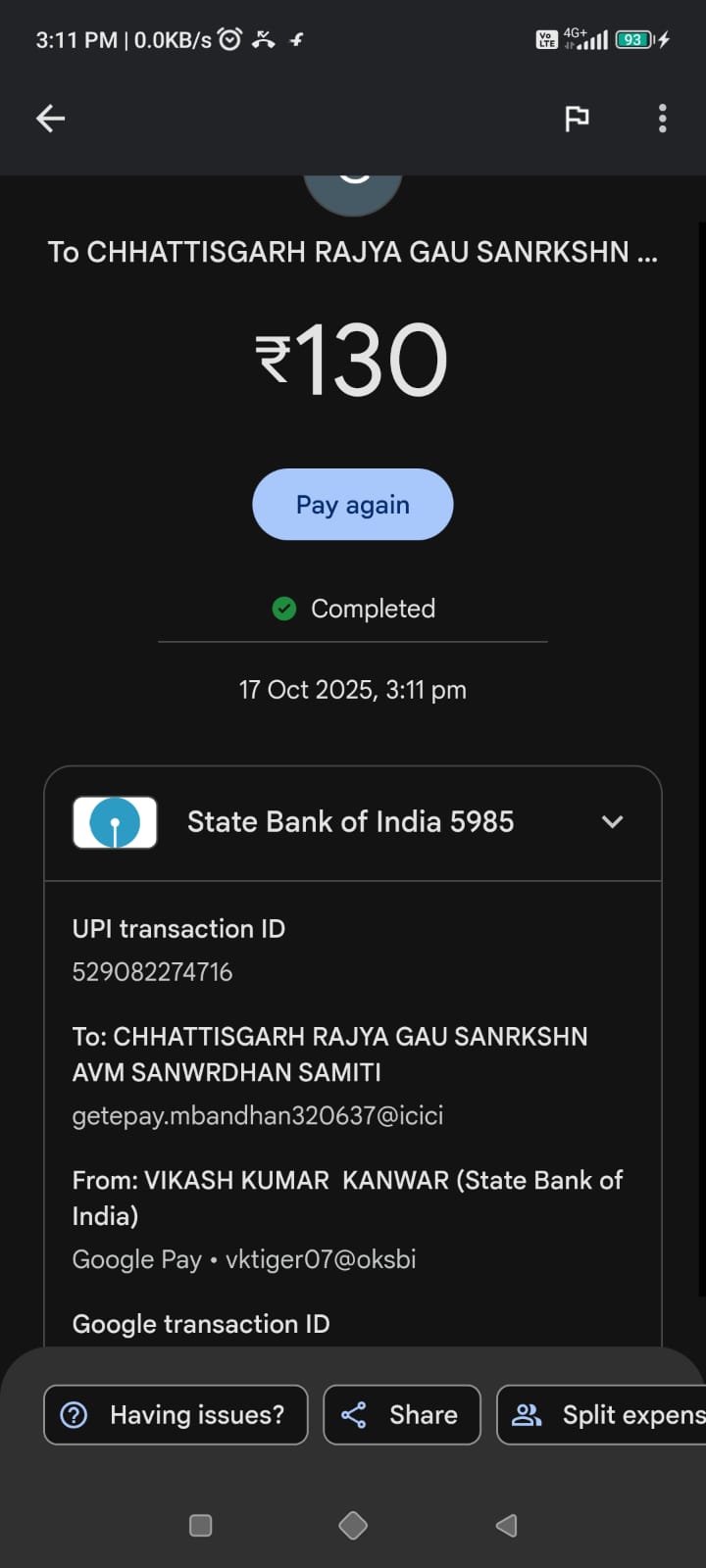Expand State Bank of India 5985 details
This screenshot has width=706, height=1568.
pyautogui.click(x=612, y=822)
